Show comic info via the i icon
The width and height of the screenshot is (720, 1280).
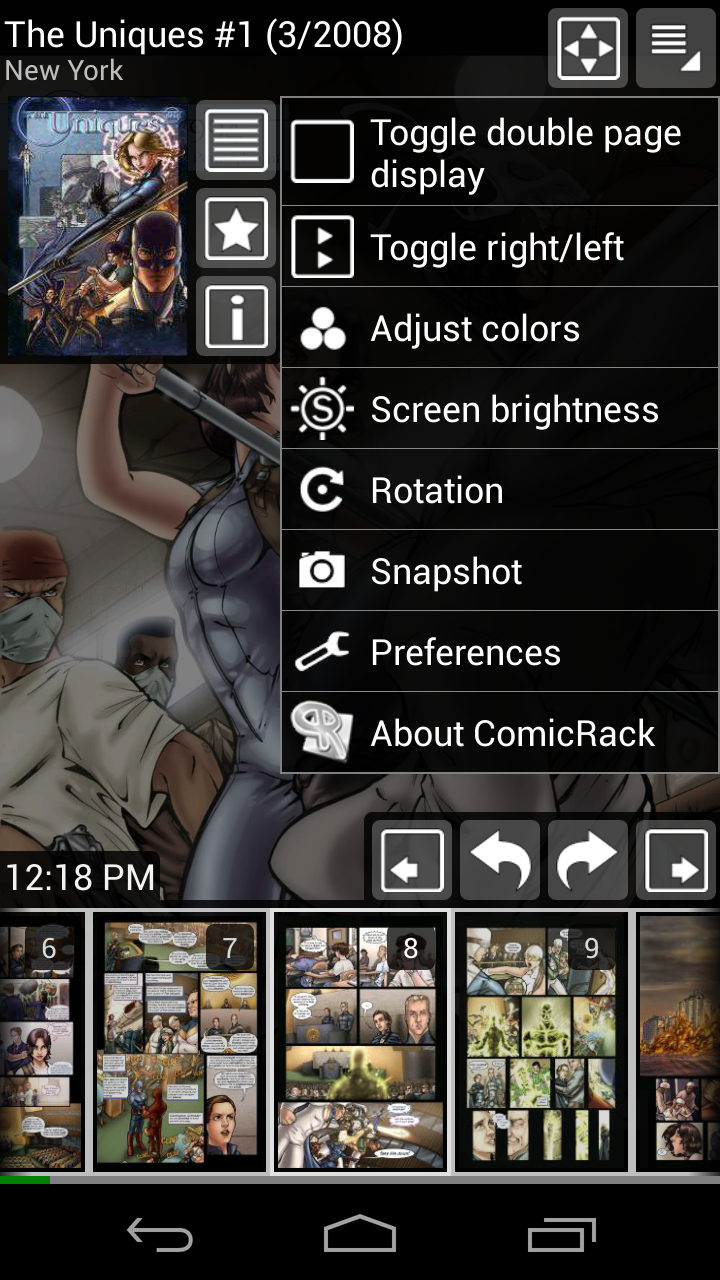pos(236,316)
